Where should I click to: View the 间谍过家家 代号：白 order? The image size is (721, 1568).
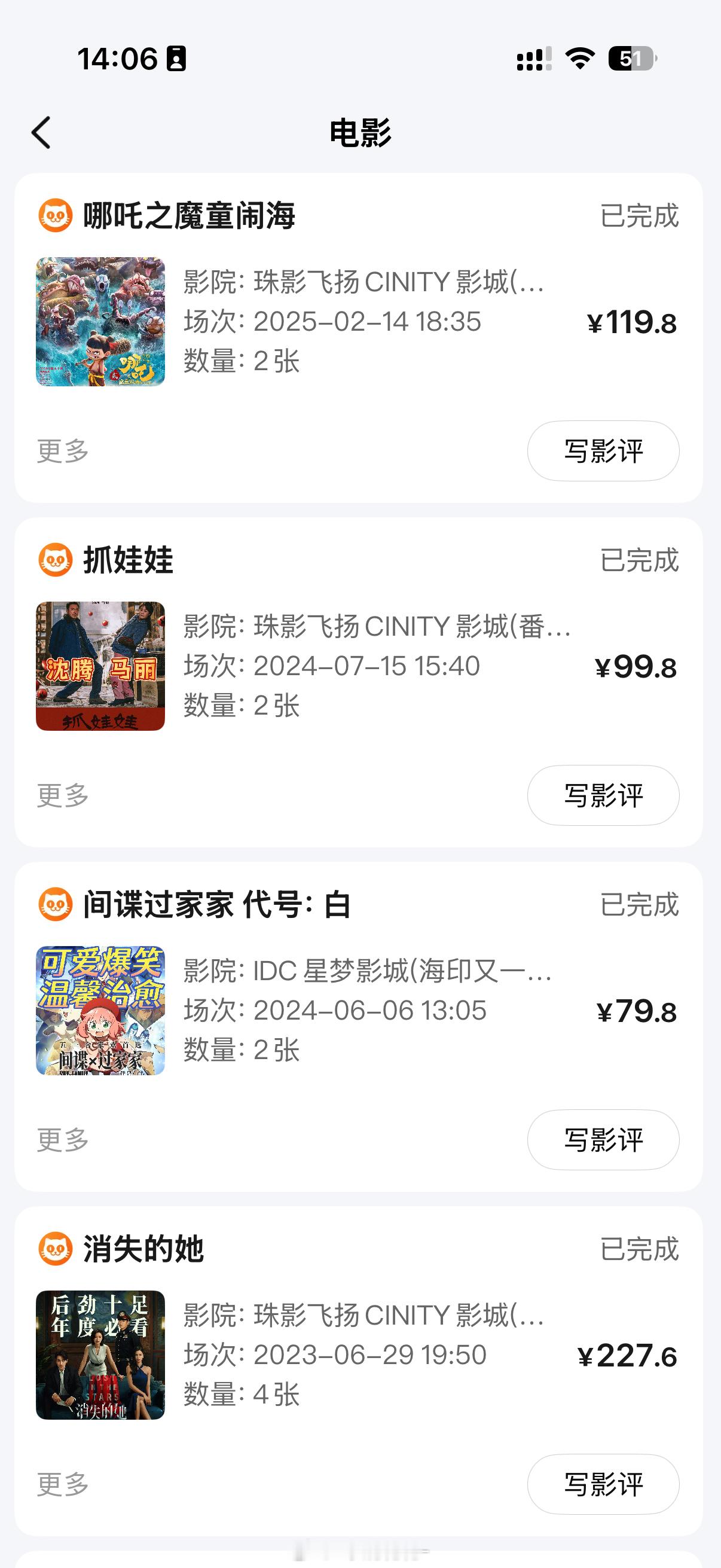[x=365, y=1011]
